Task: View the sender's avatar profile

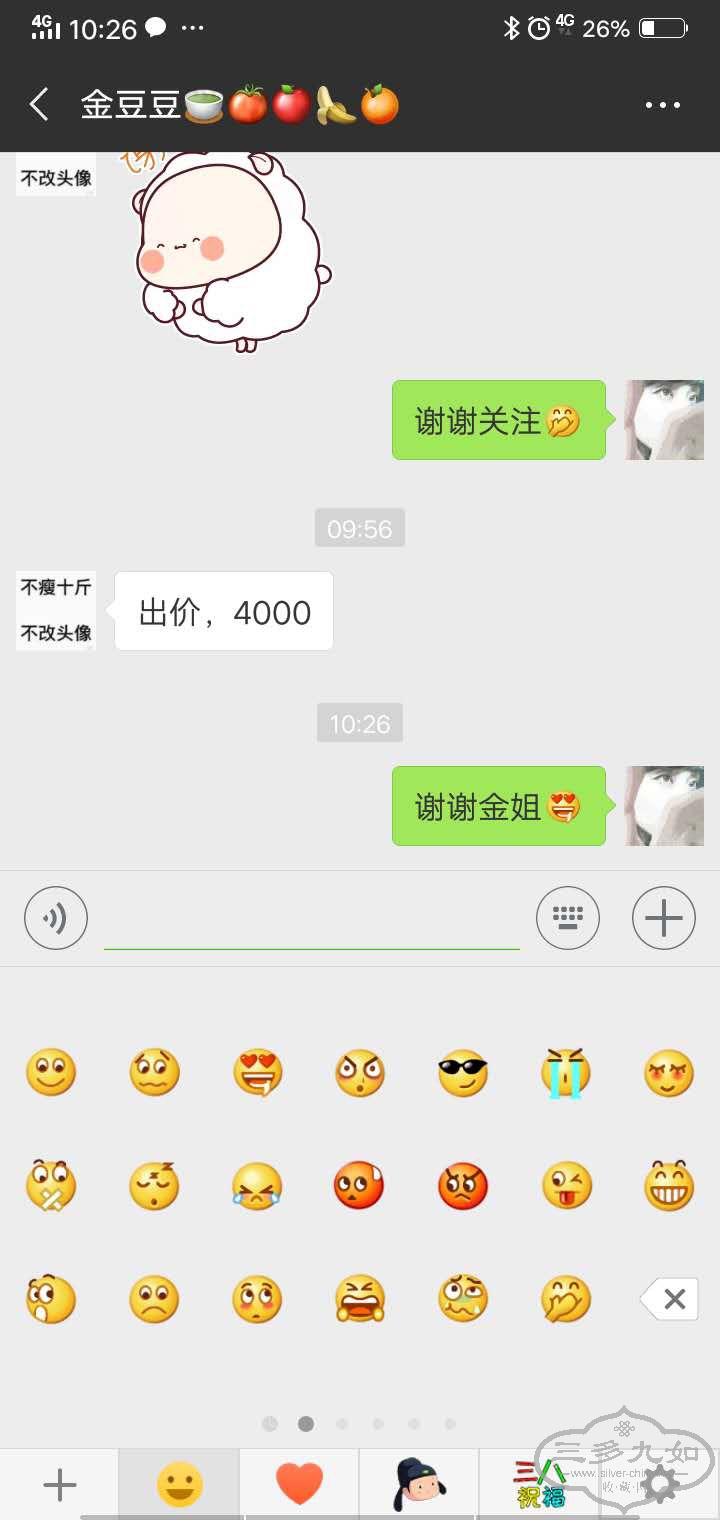Action: [x=56, y=611]
